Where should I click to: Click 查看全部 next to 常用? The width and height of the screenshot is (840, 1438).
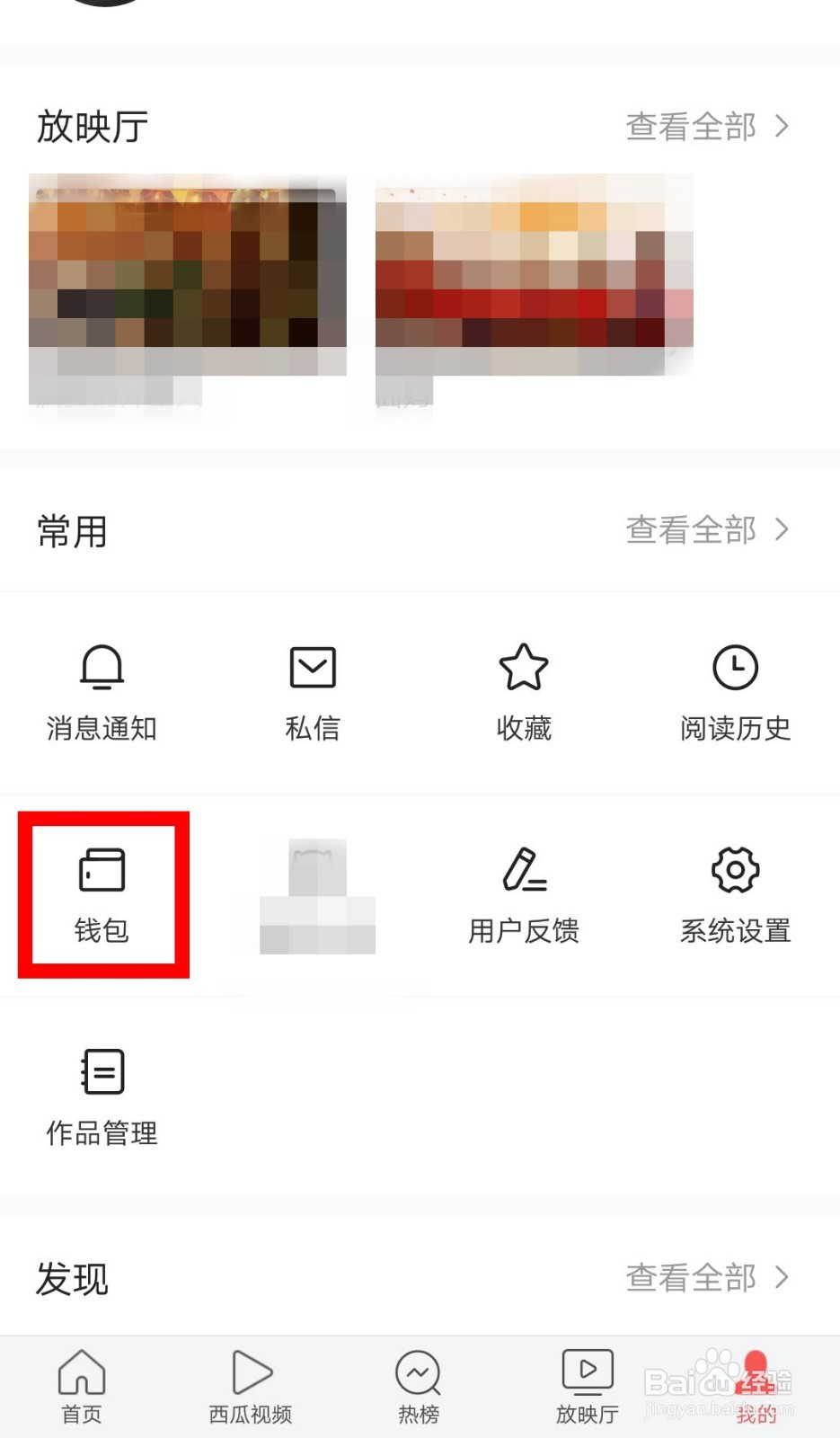[x=691, y=530]
